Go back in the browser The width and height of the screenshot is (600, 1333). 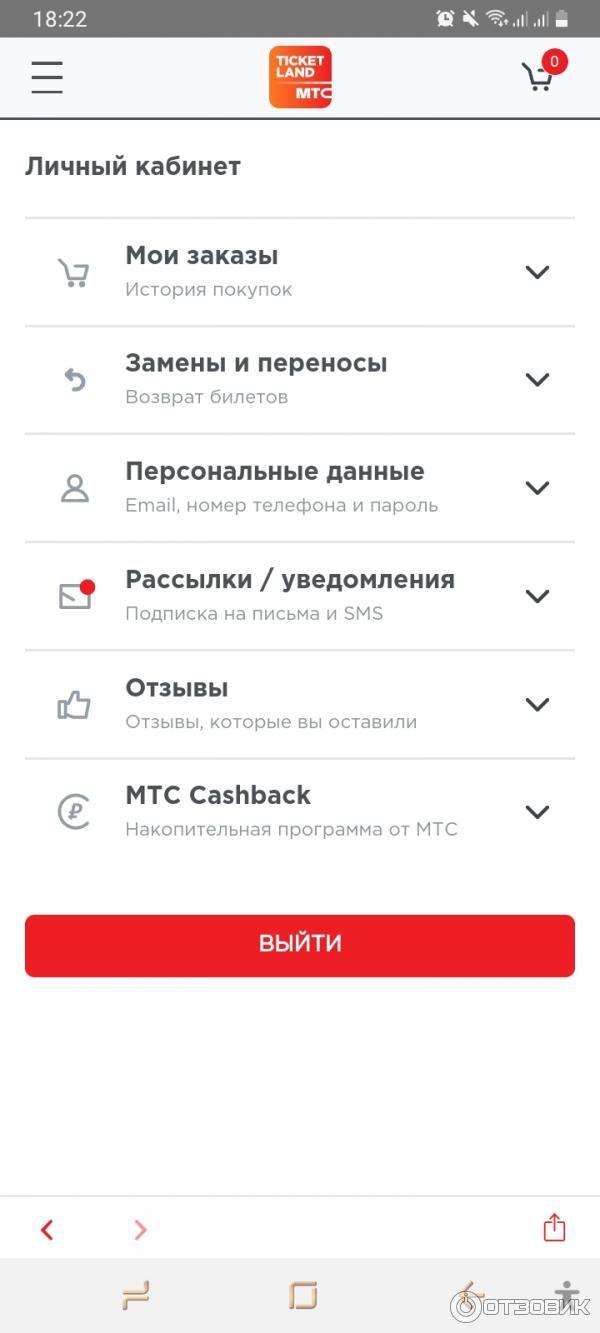47,1230
